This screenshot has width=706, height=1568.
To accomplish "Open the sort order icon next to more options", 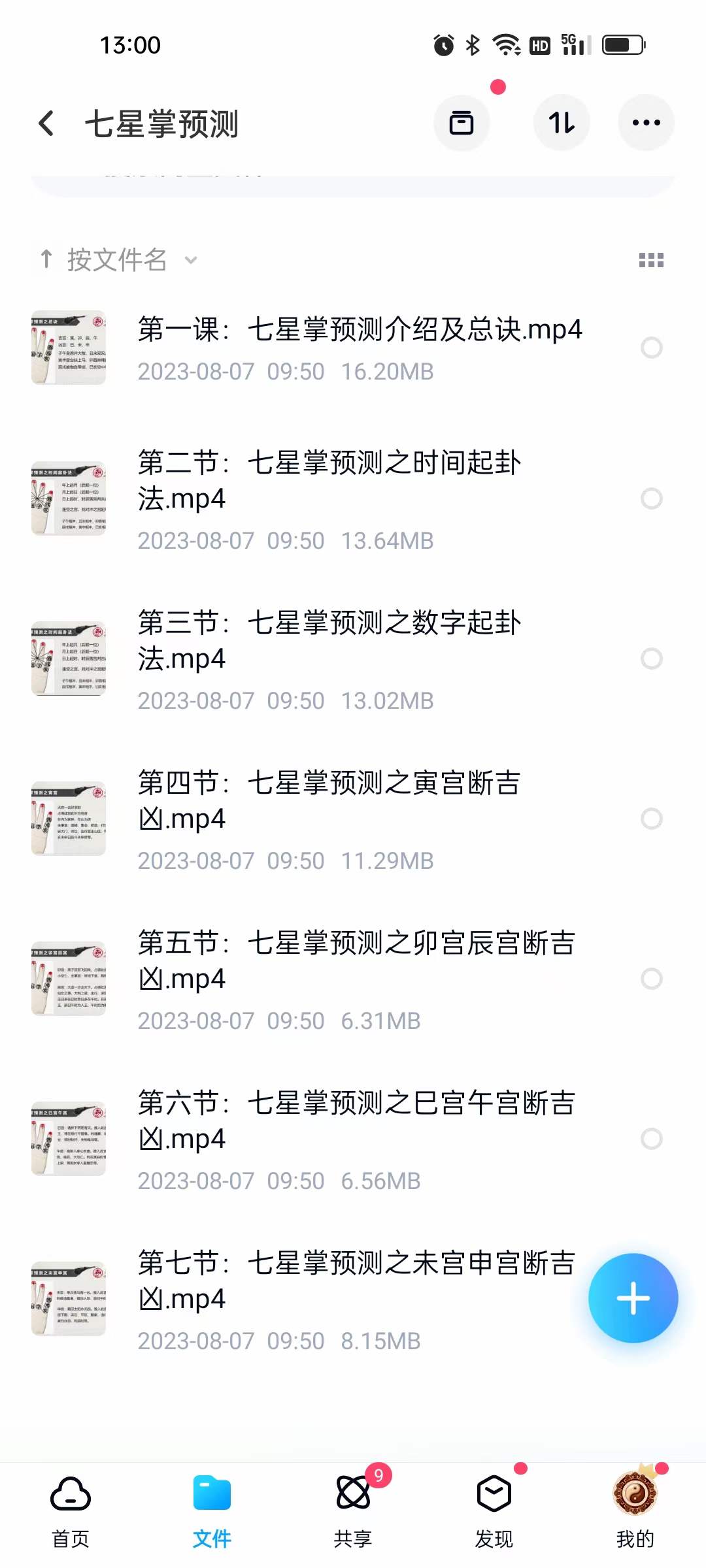I will click(x=562, y=122).
